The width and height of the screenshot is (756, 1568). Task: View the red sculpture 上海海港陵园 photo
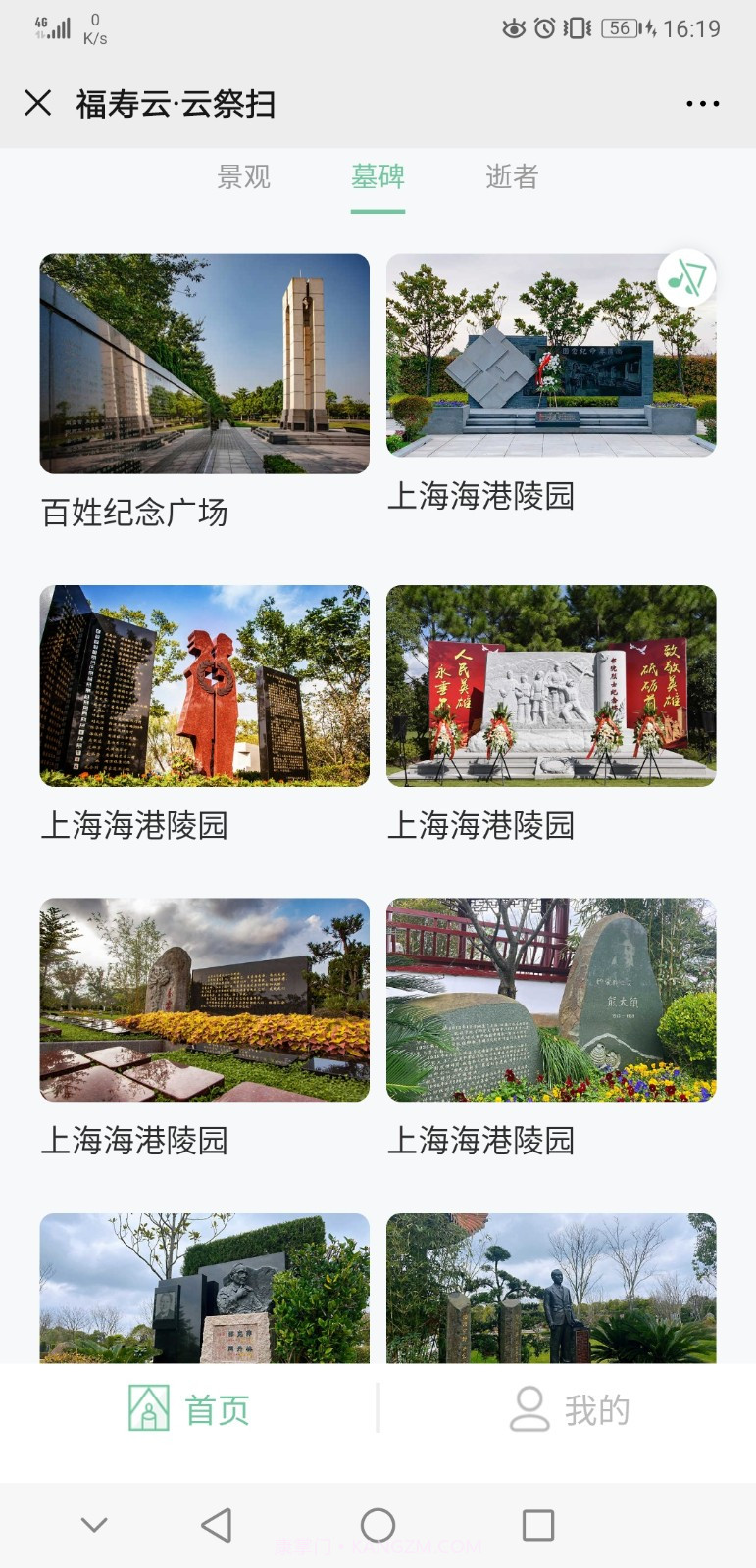click(x=203, y=687)
